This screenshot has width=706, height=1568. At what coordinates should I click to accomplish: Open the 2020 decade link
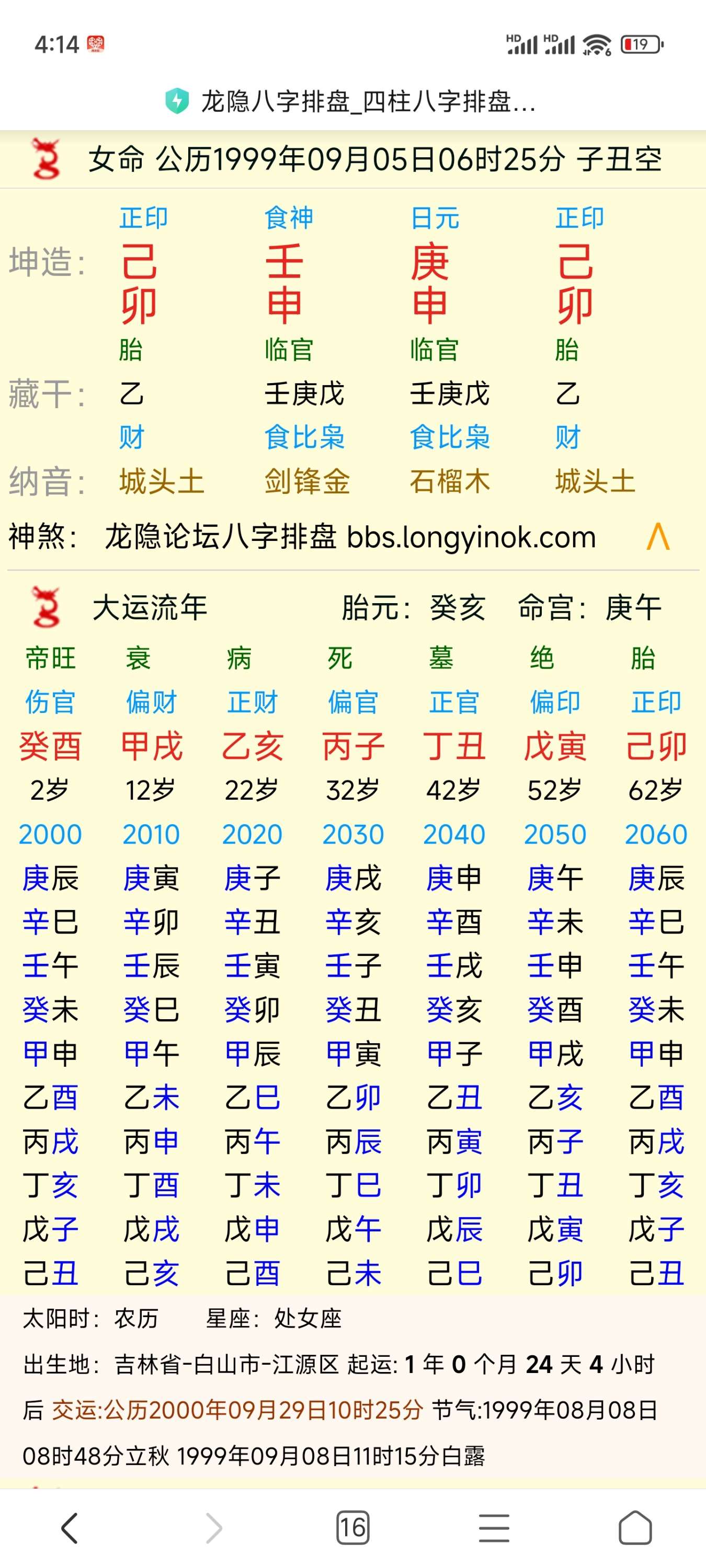pos(252,834)
